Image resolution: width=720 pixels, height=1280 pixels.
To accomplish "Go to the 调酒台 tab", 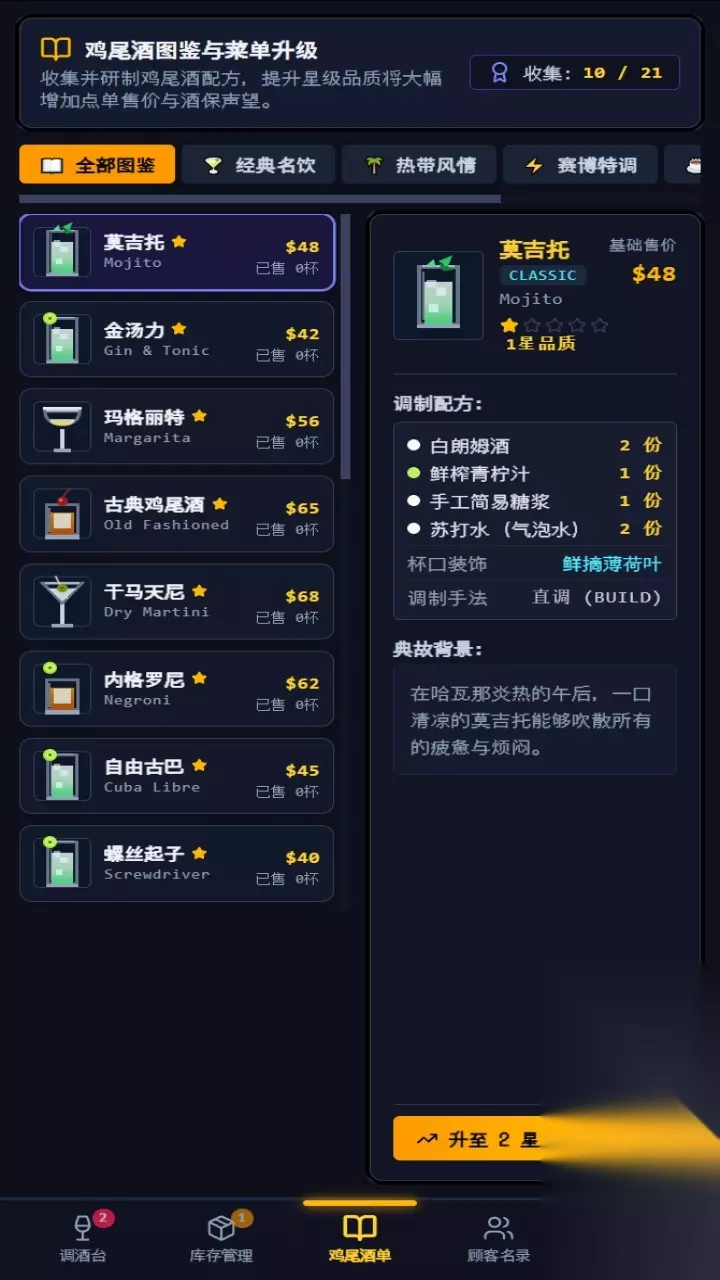I will click(83, 1238).
